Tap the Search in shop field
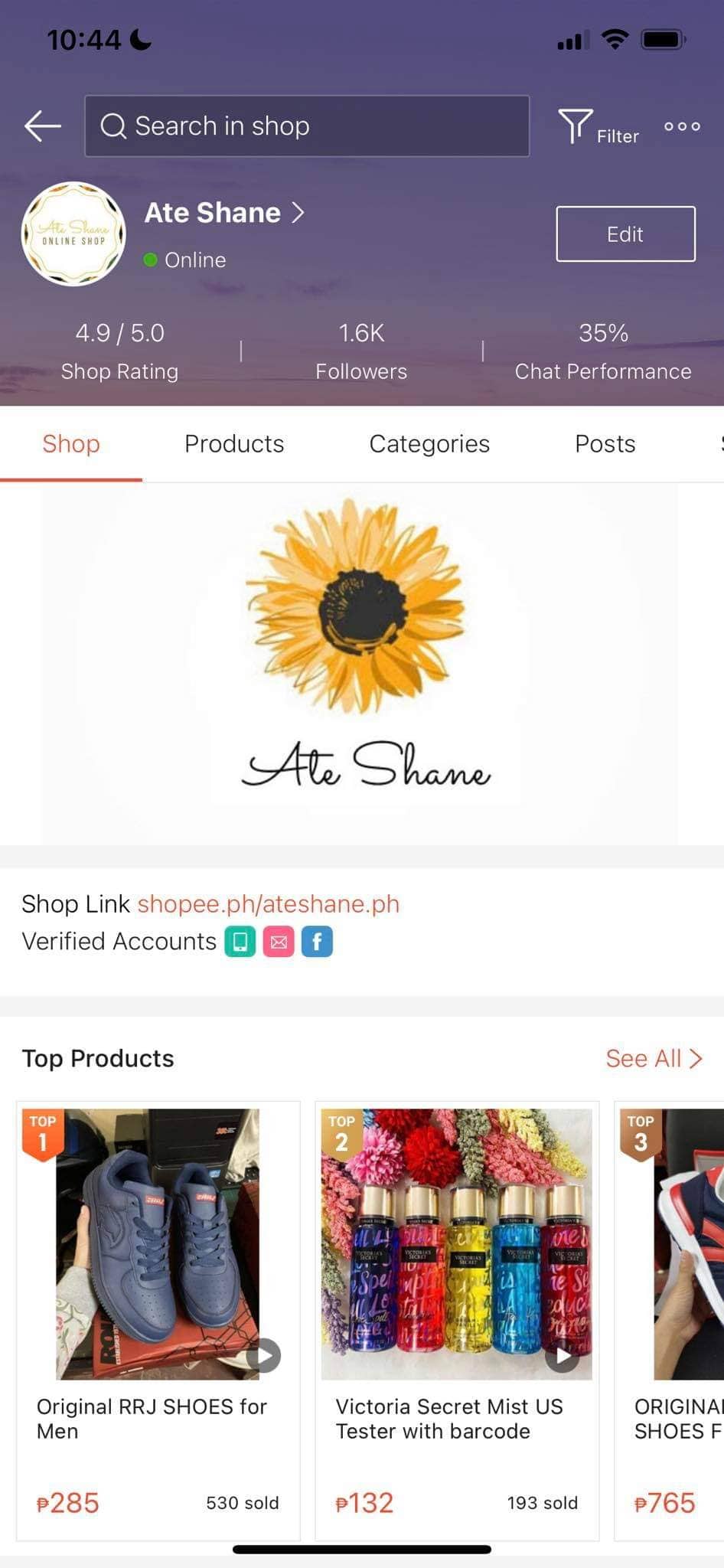The height and width of the screenshot is (1568, 724). [306, 126]
